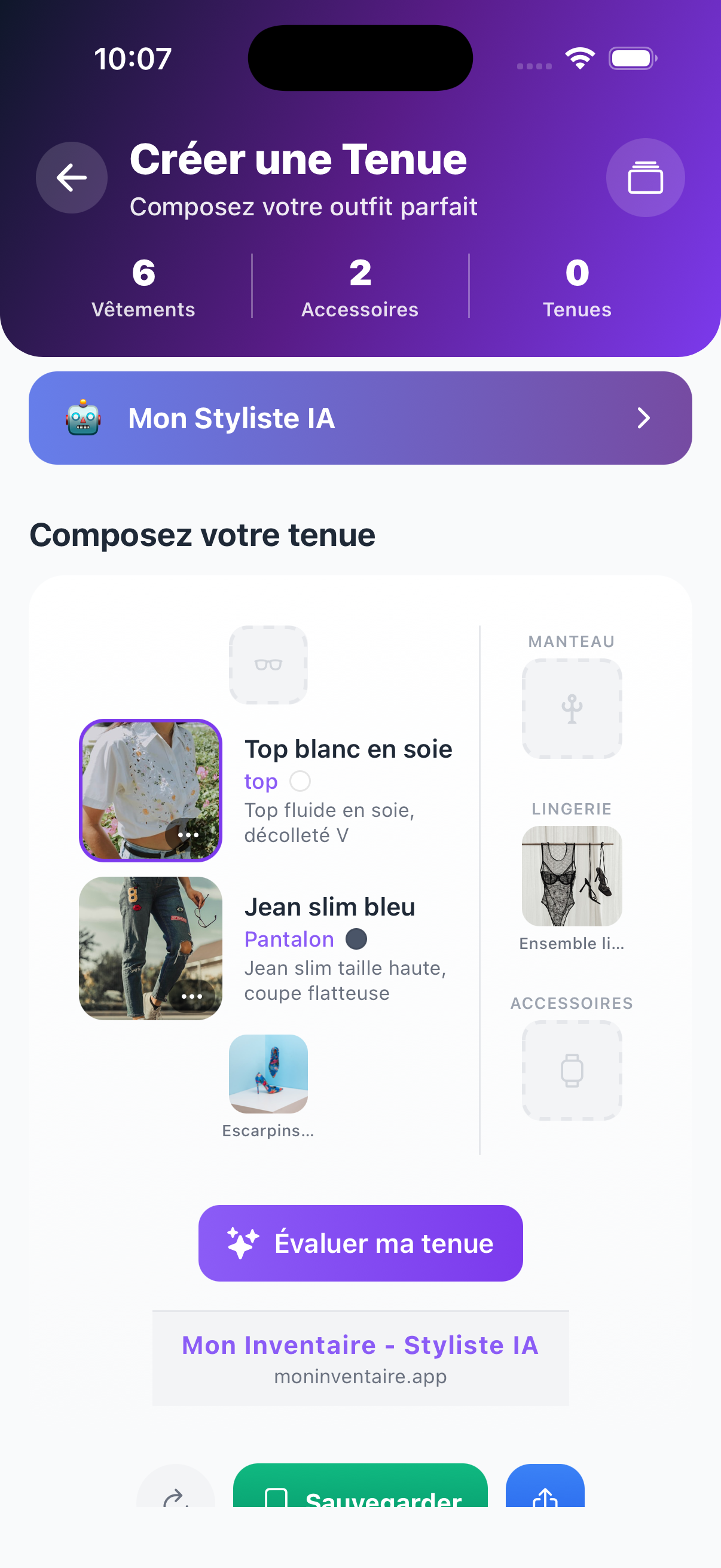Click the sparkles icon on Évaluer ma tenue

tap(242, 1242)
